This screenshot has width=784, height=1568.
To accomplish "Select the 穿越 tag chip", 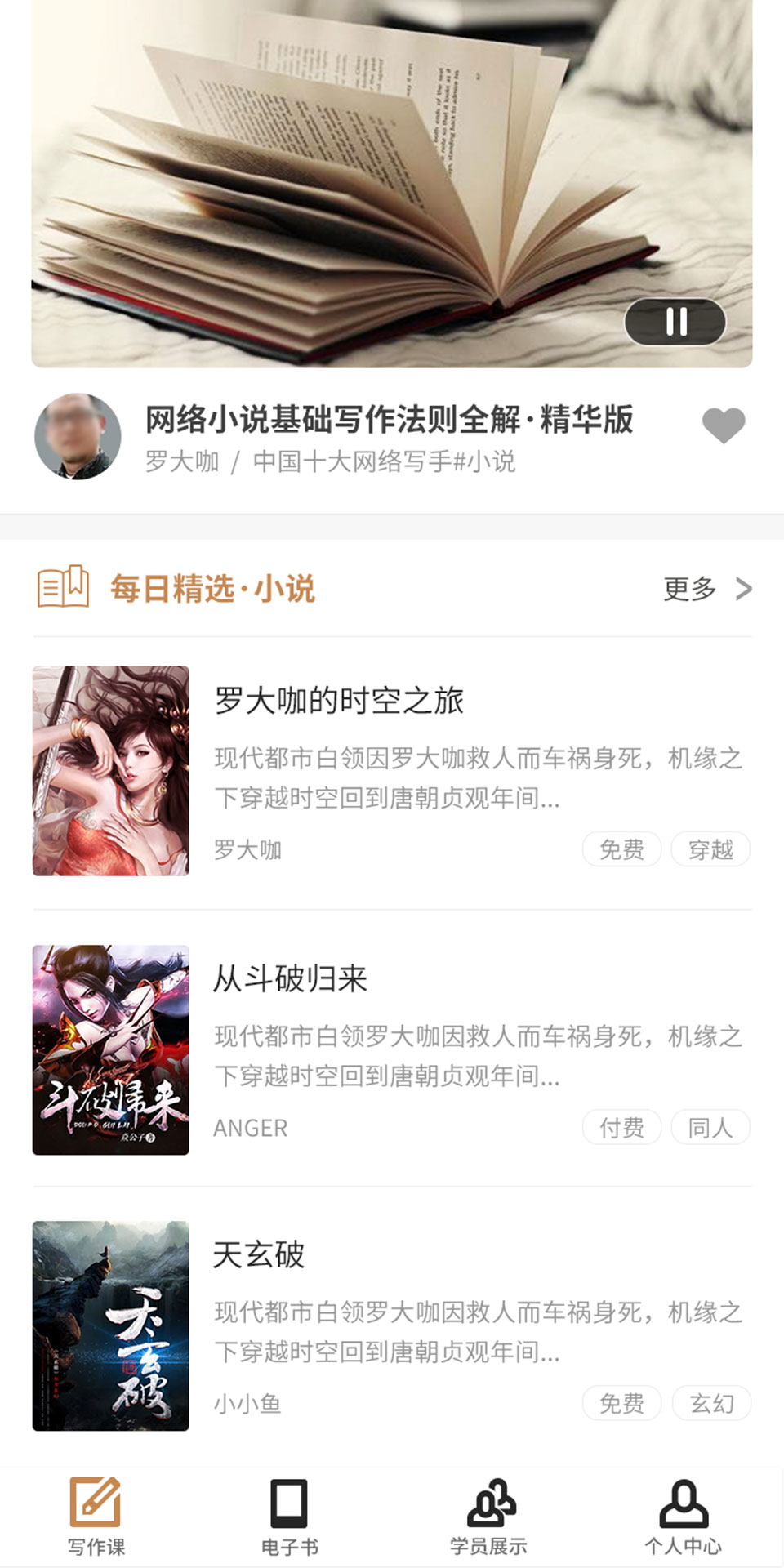I will coord(710,849).
